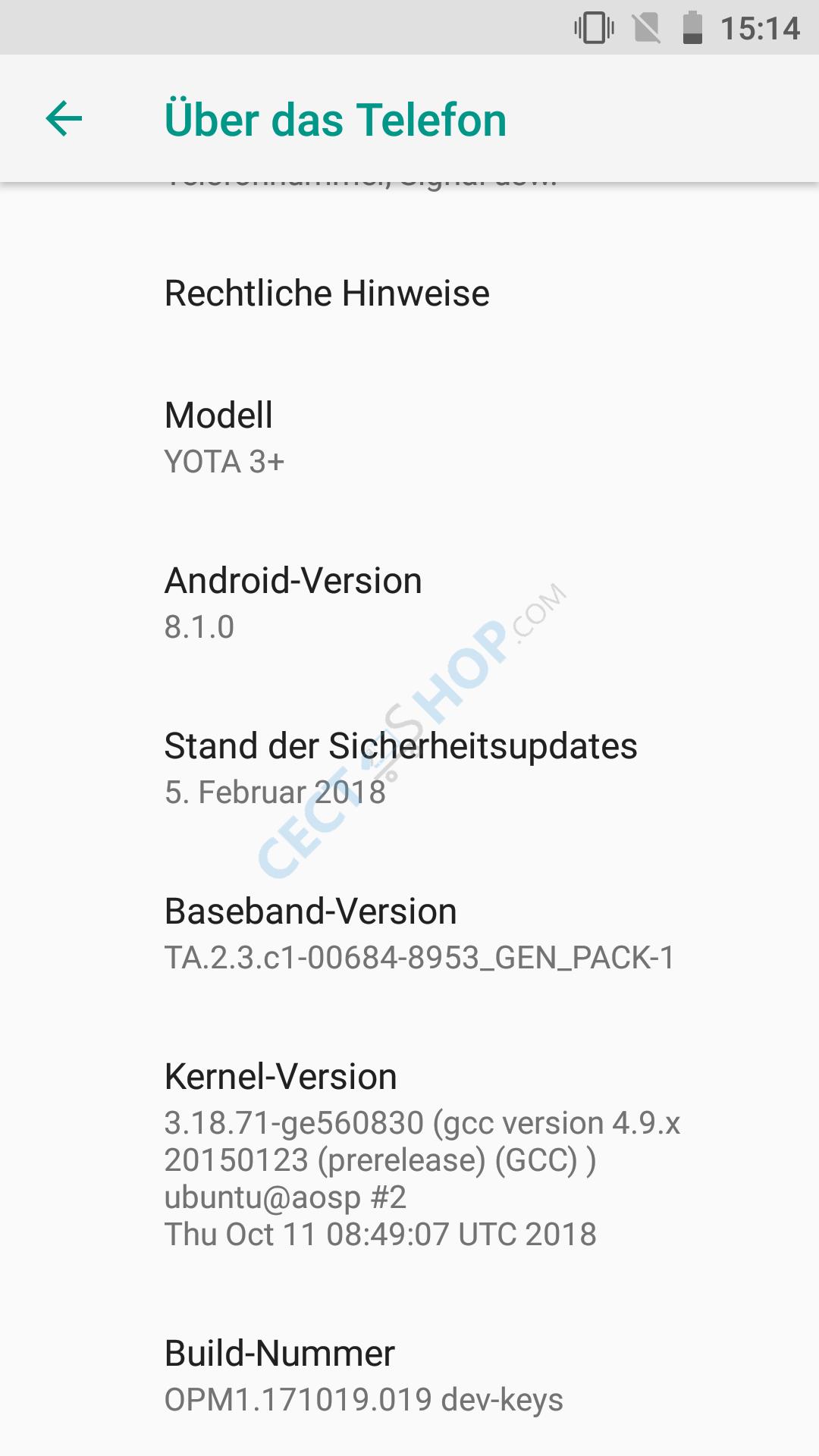Tap the Baseband-Version row

coord(409,934)
